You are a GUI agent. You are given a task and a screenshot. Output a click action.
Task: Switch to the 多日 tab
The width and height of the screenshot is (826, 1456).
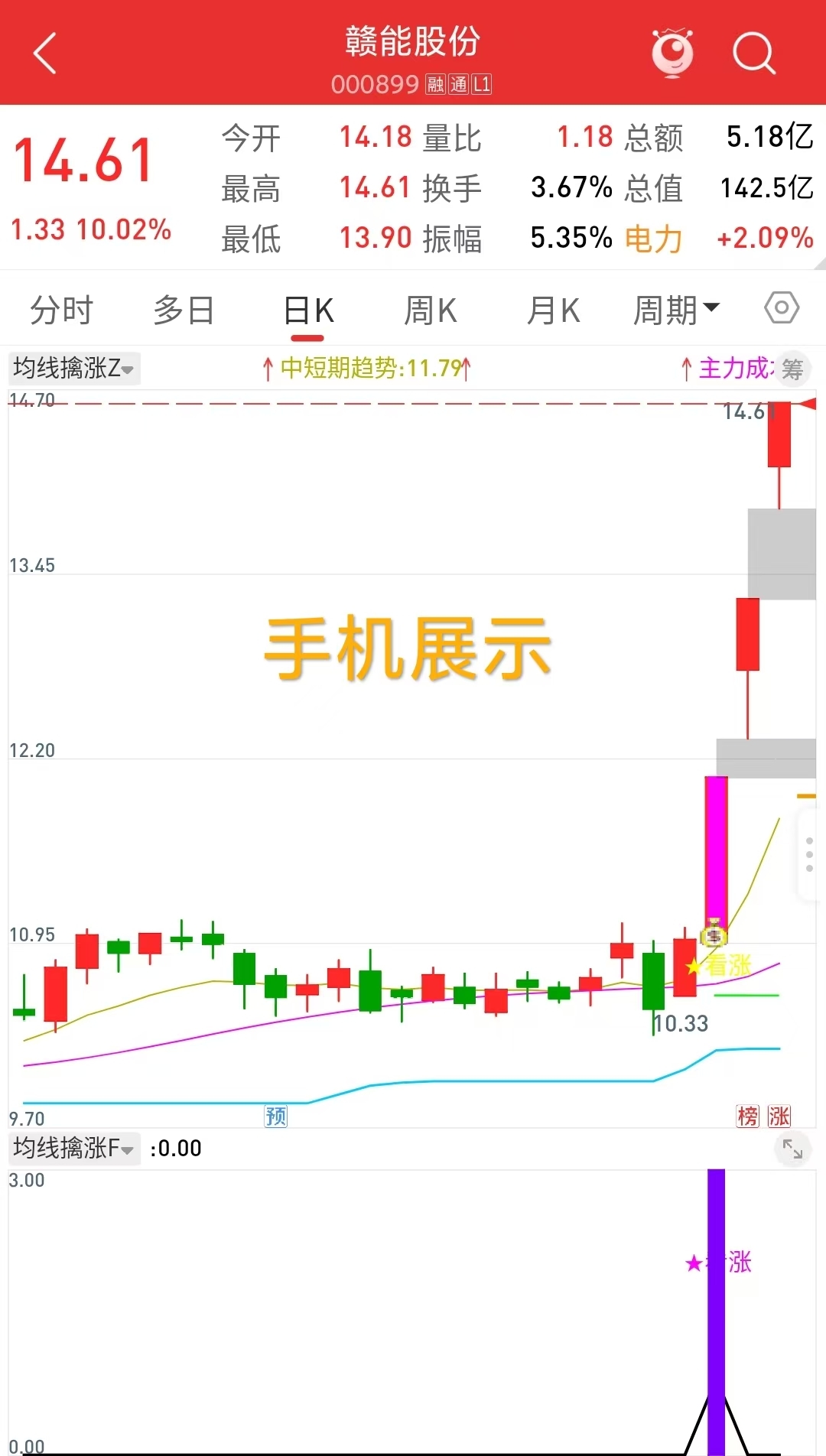[184, 310]
